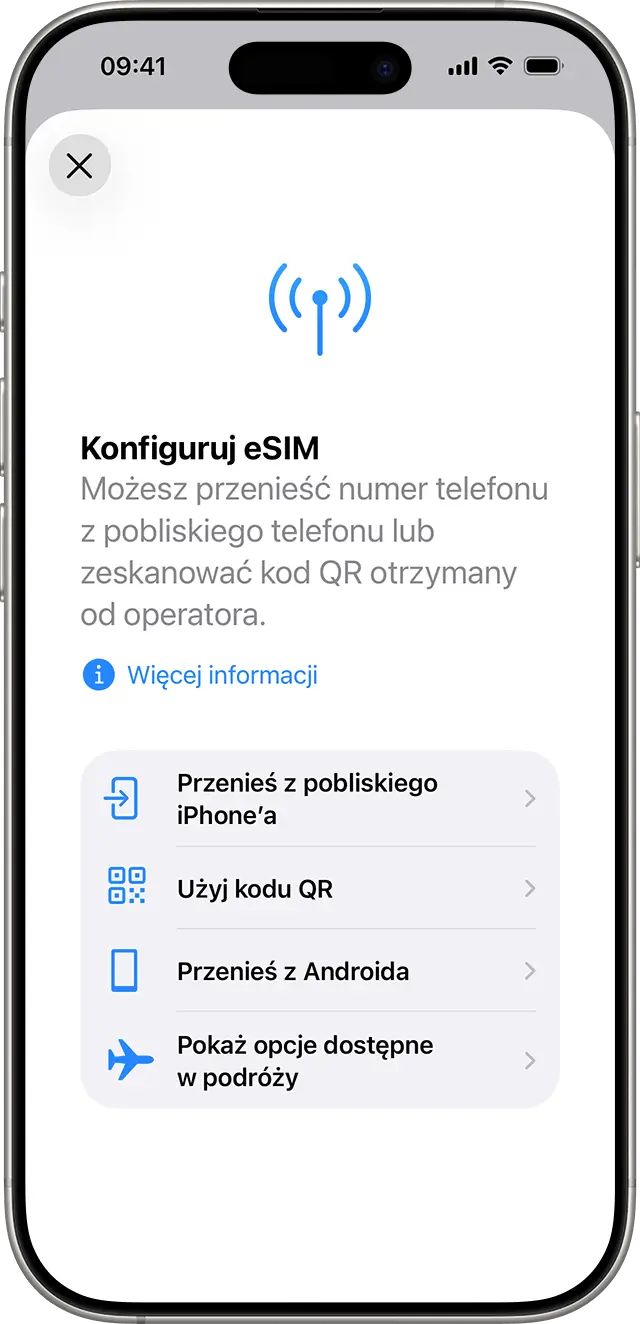The height and width of the screenshot is (1324, 640).
Task: Choose Użyj kodu QR option
Action: coord(320,888)
